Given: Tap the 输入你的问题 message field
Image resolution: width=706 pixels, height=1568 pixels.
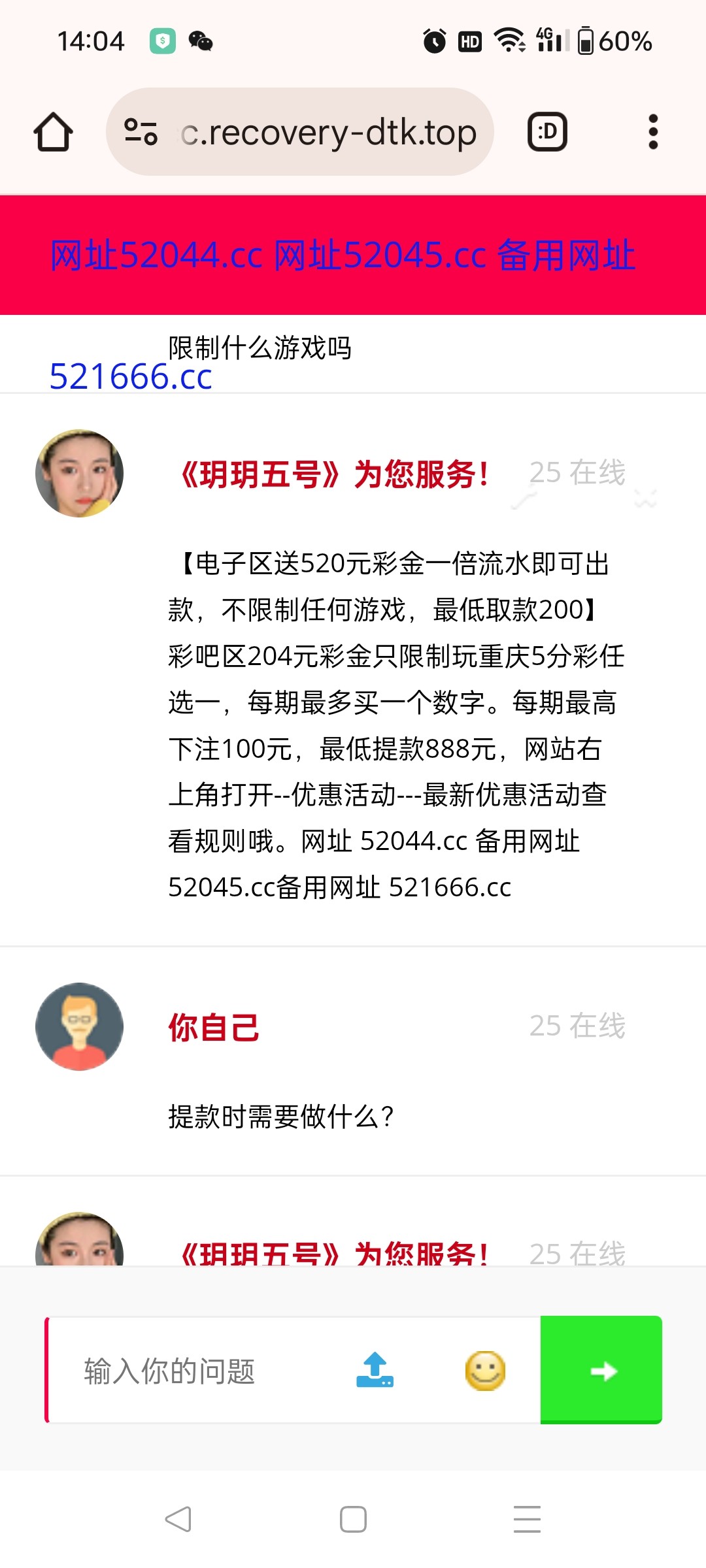Looking at the screenshot, I should (x=196, y=1371).
